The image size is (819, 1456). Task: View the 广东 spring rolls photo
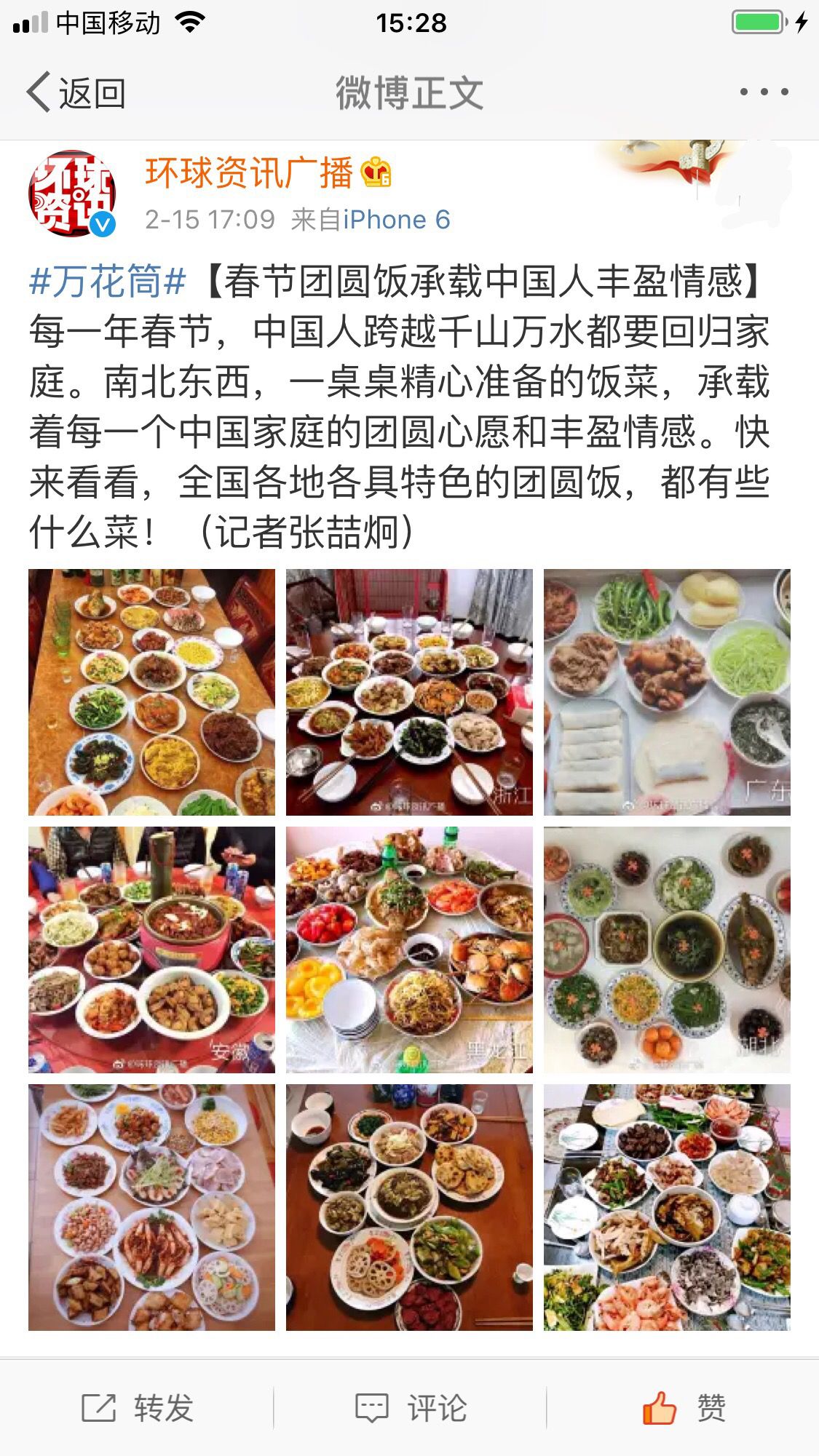click(667, 692)
